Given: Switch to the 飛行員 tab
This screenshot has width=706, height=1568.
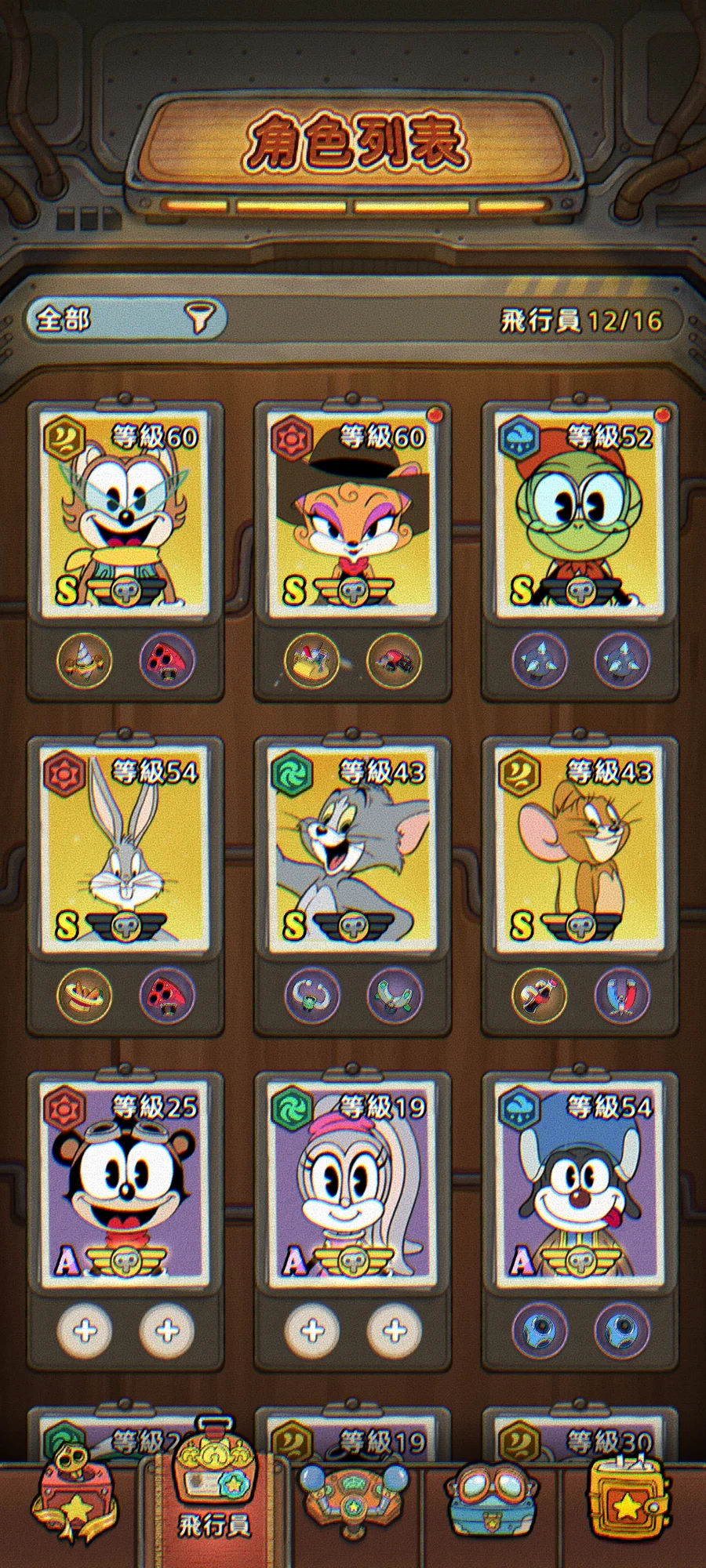Looking at the screenshot, I should point(213,1505).
